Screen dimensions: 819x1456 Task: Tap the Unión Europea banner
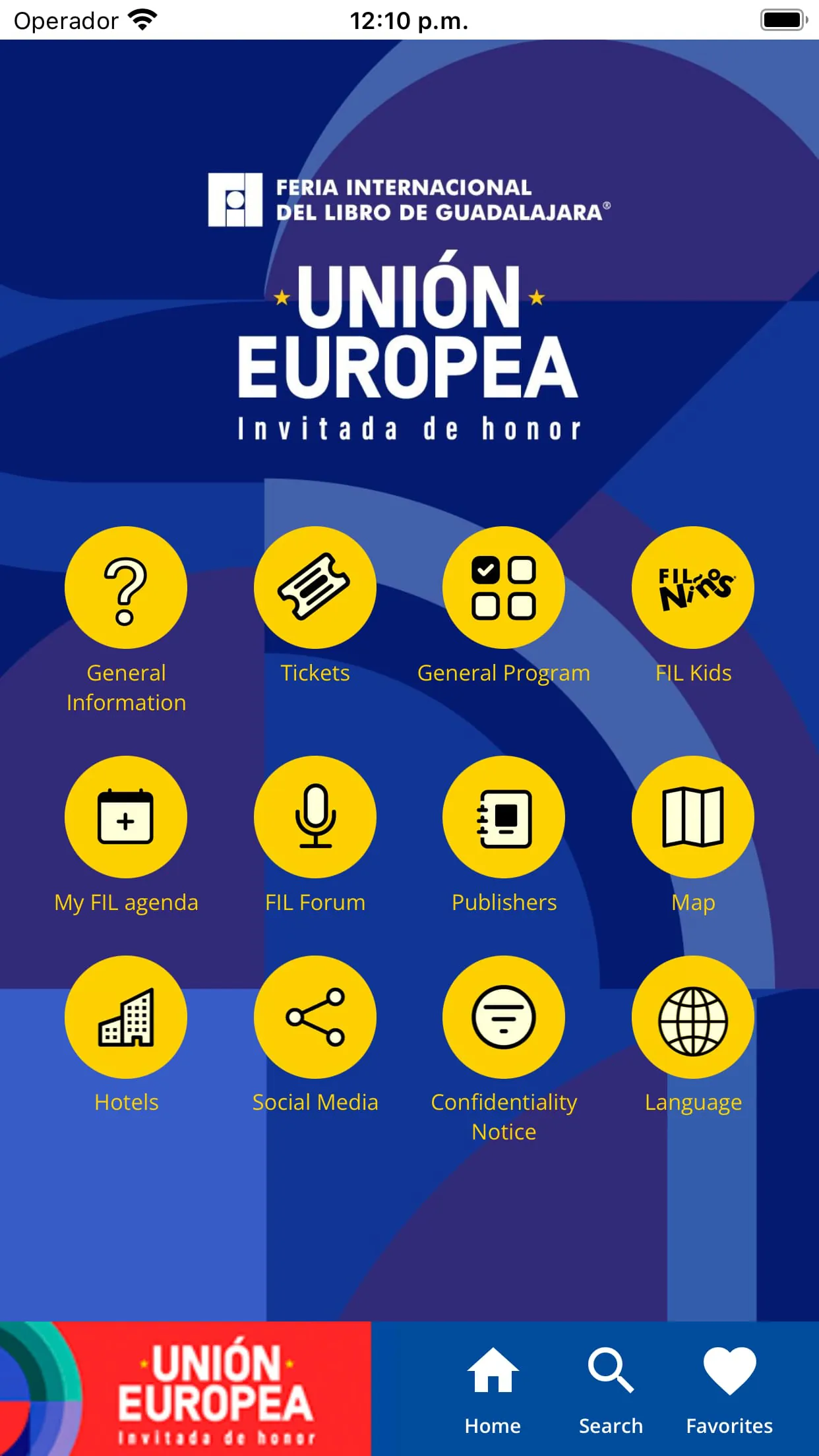(x=185, y=1389)
